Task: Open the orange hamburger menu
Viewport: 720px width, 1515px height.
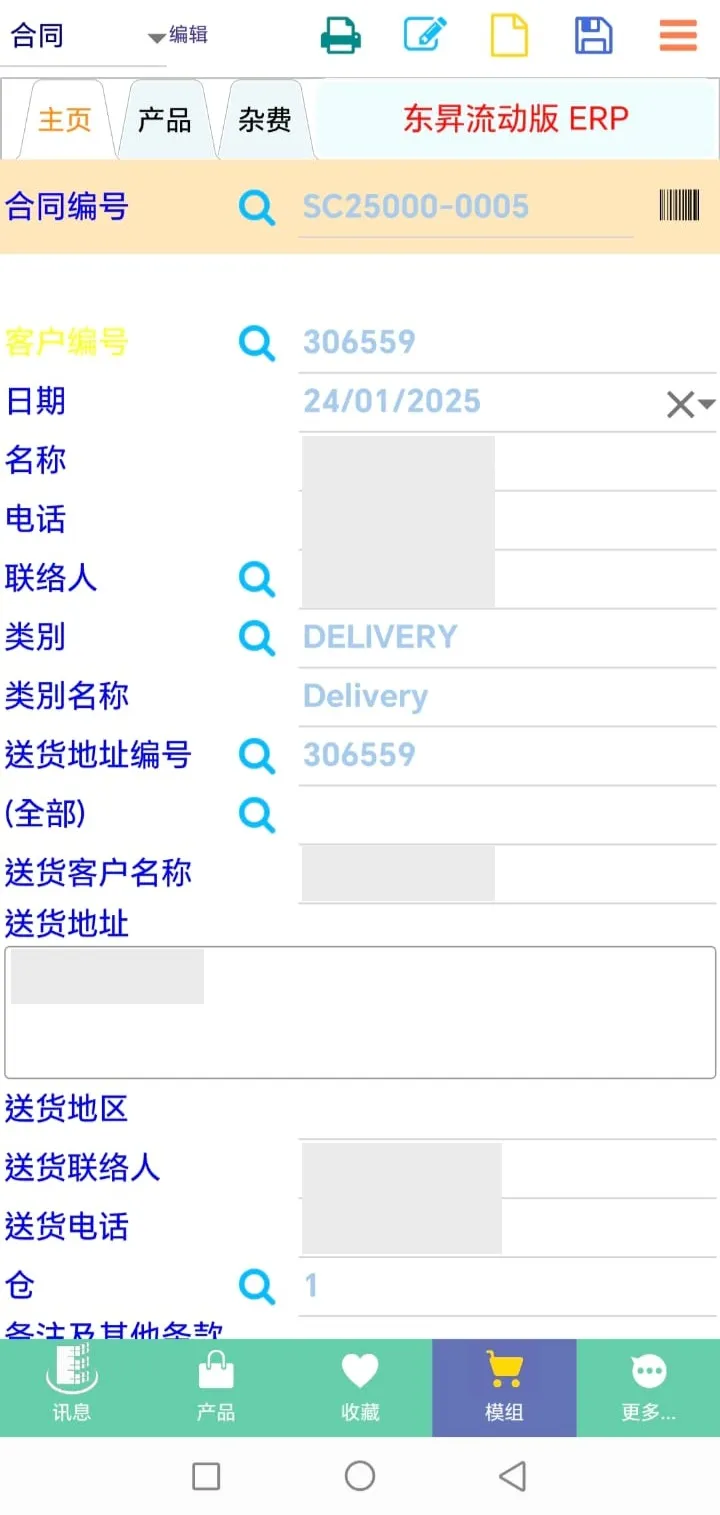Action: click(678, 36)
